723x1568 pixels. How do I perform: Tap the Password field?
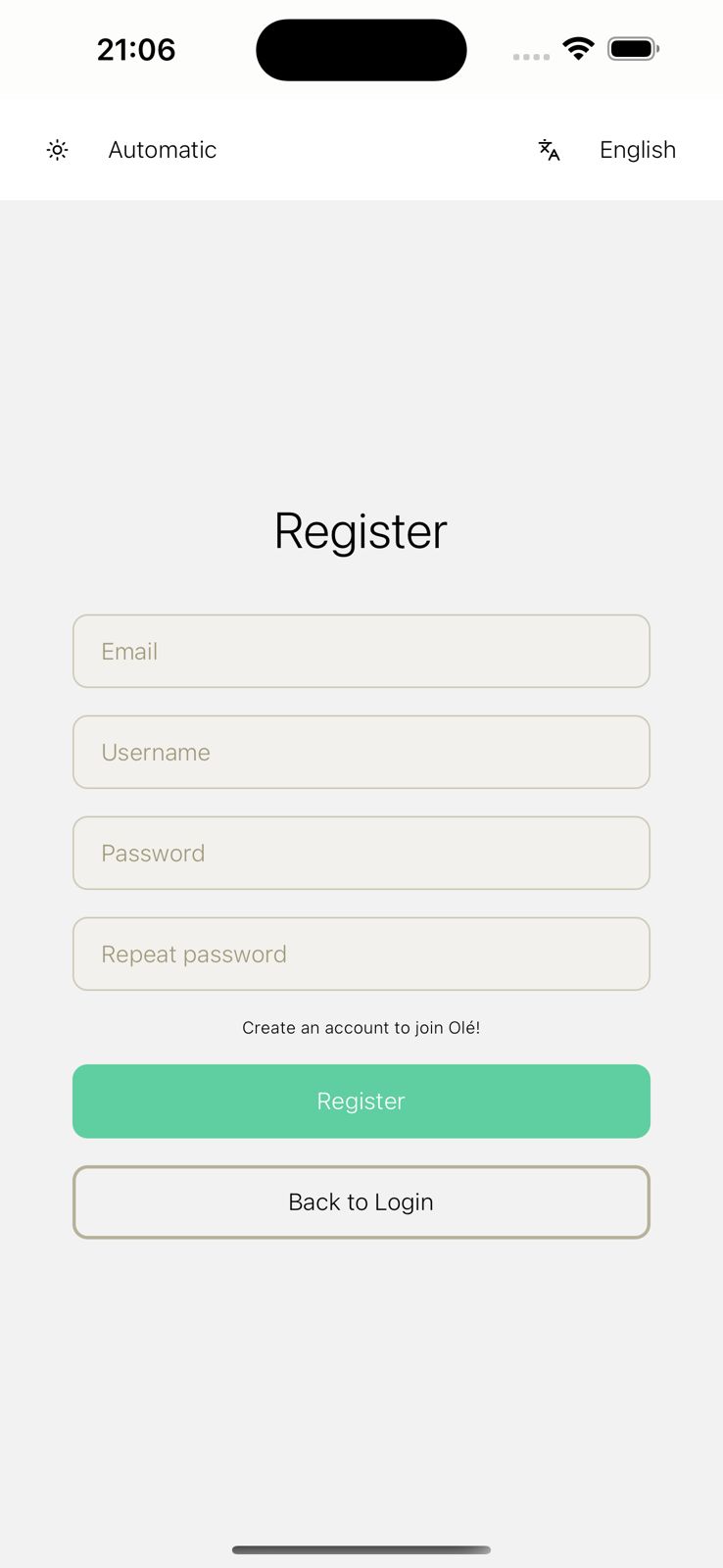tap(361, 854)
